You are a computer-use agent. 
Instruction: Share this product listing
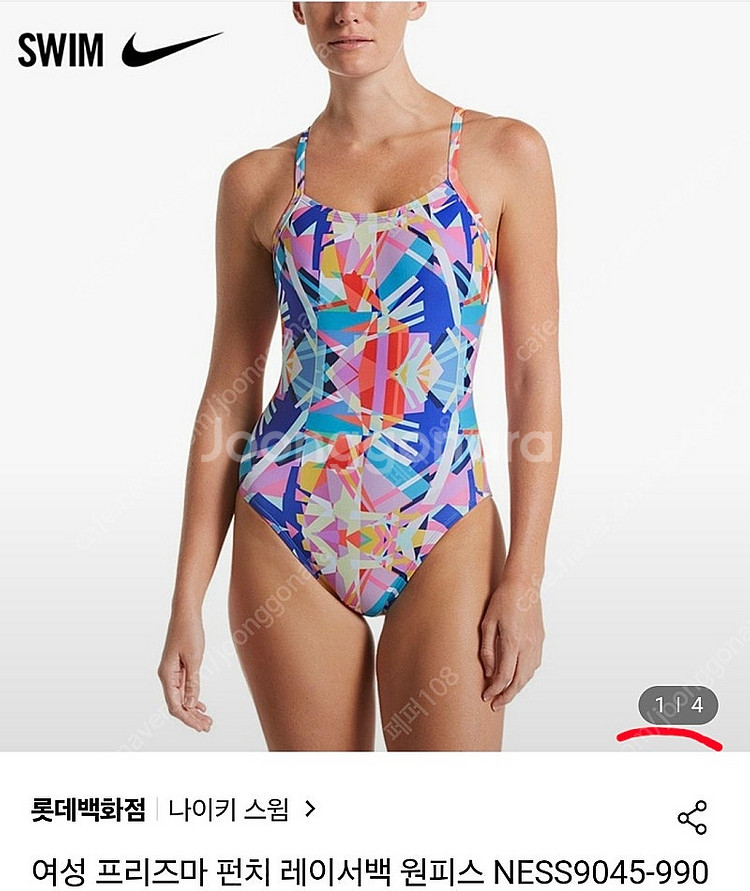click(x=692, y=817)
